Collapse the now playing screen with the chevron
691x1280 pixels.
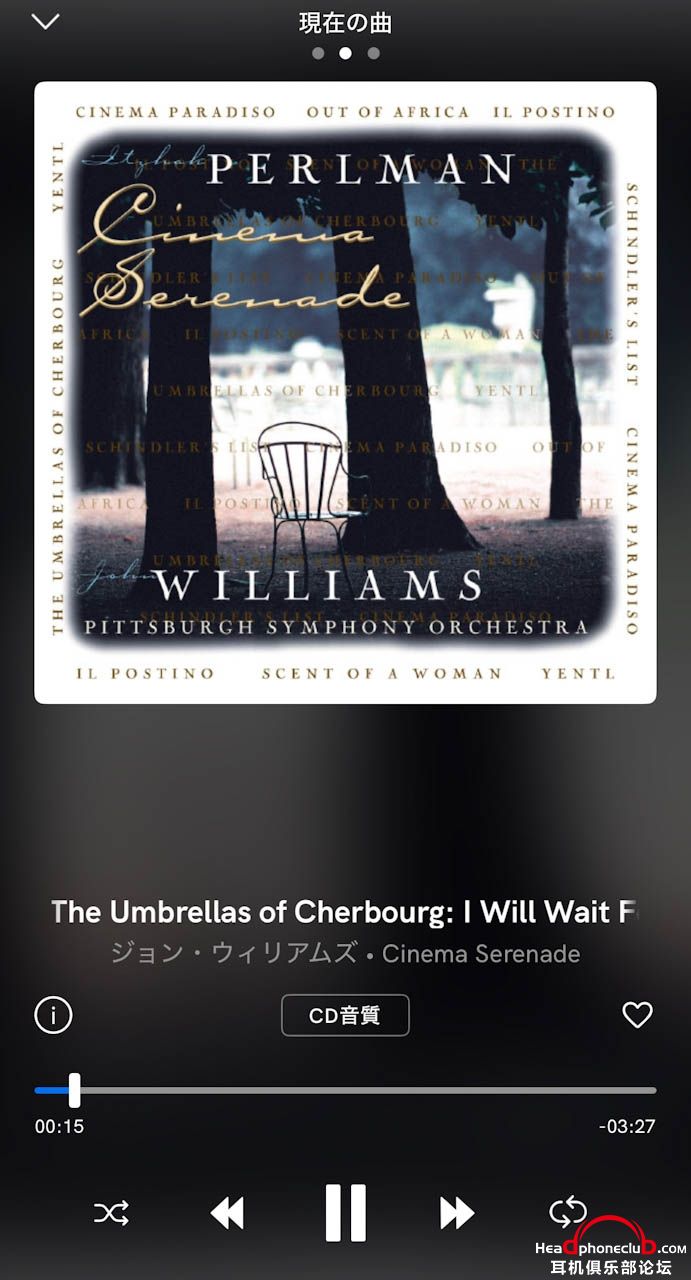pyautogui.click(x=46, y=21)
